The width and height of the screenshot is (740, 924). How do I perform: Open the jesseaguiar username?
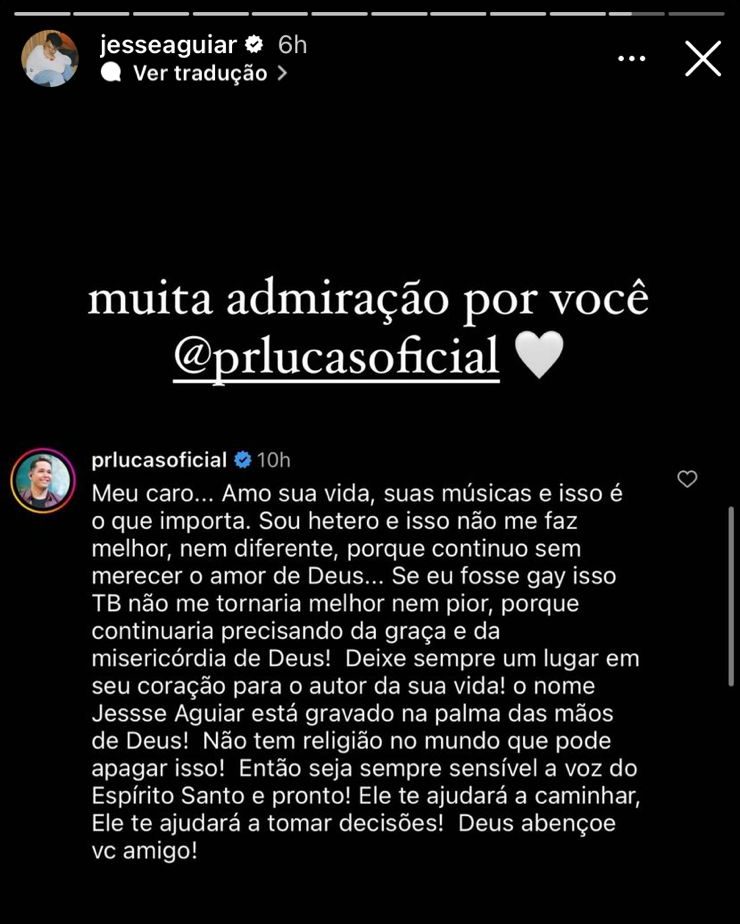(x=168, y=45)
